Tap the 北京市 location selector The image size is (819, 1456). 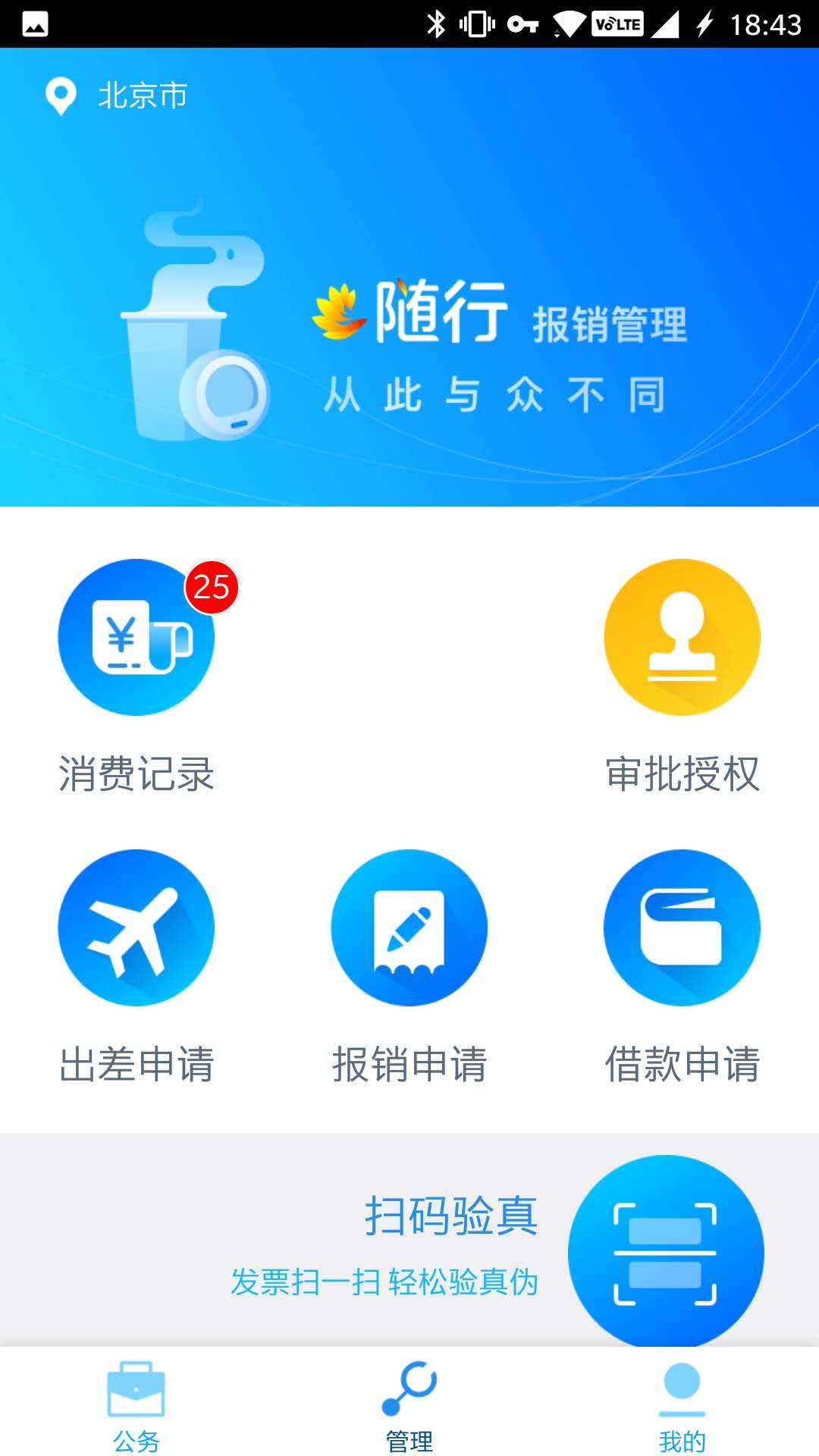118,96
